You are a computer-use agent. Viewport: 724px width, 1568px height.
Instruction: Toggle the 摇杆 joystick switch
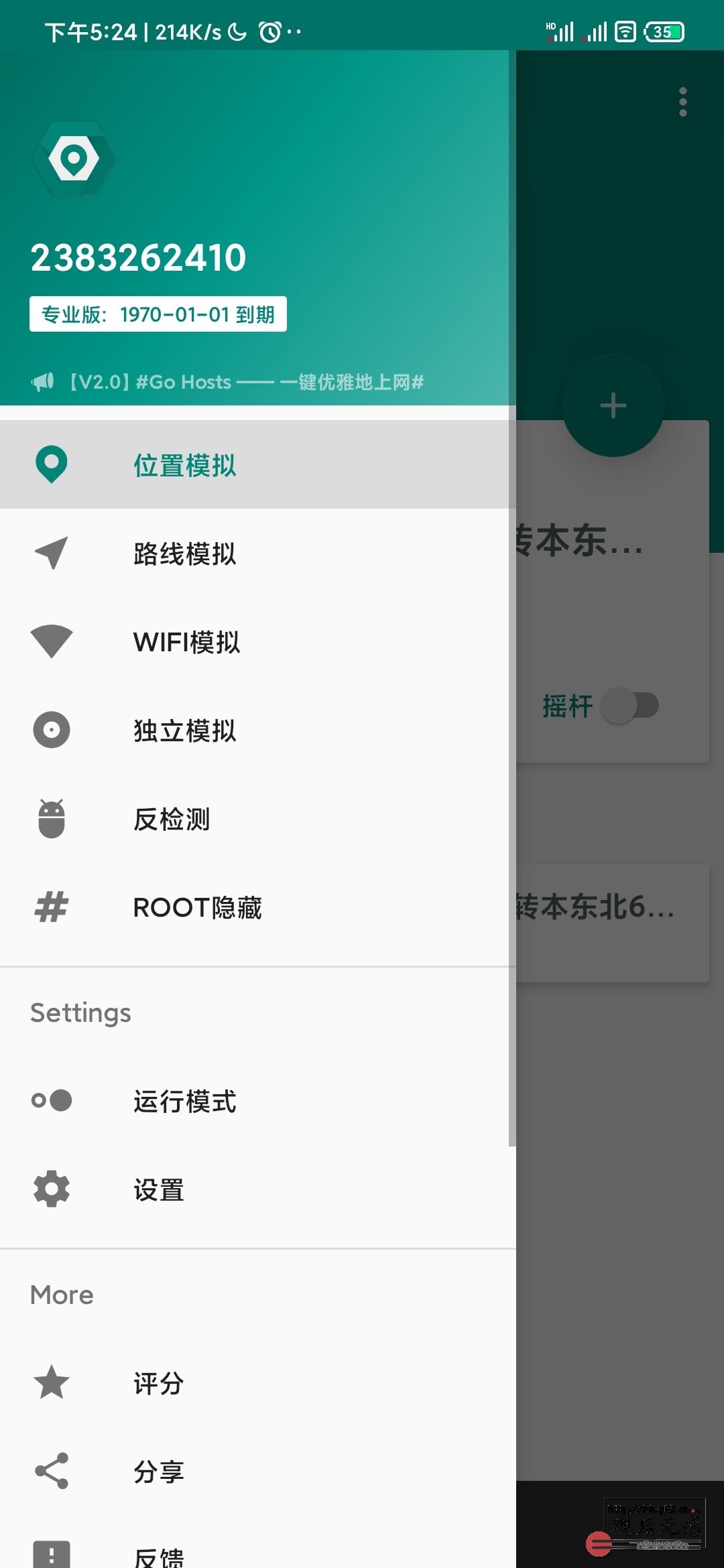click(x=630, y=705)
